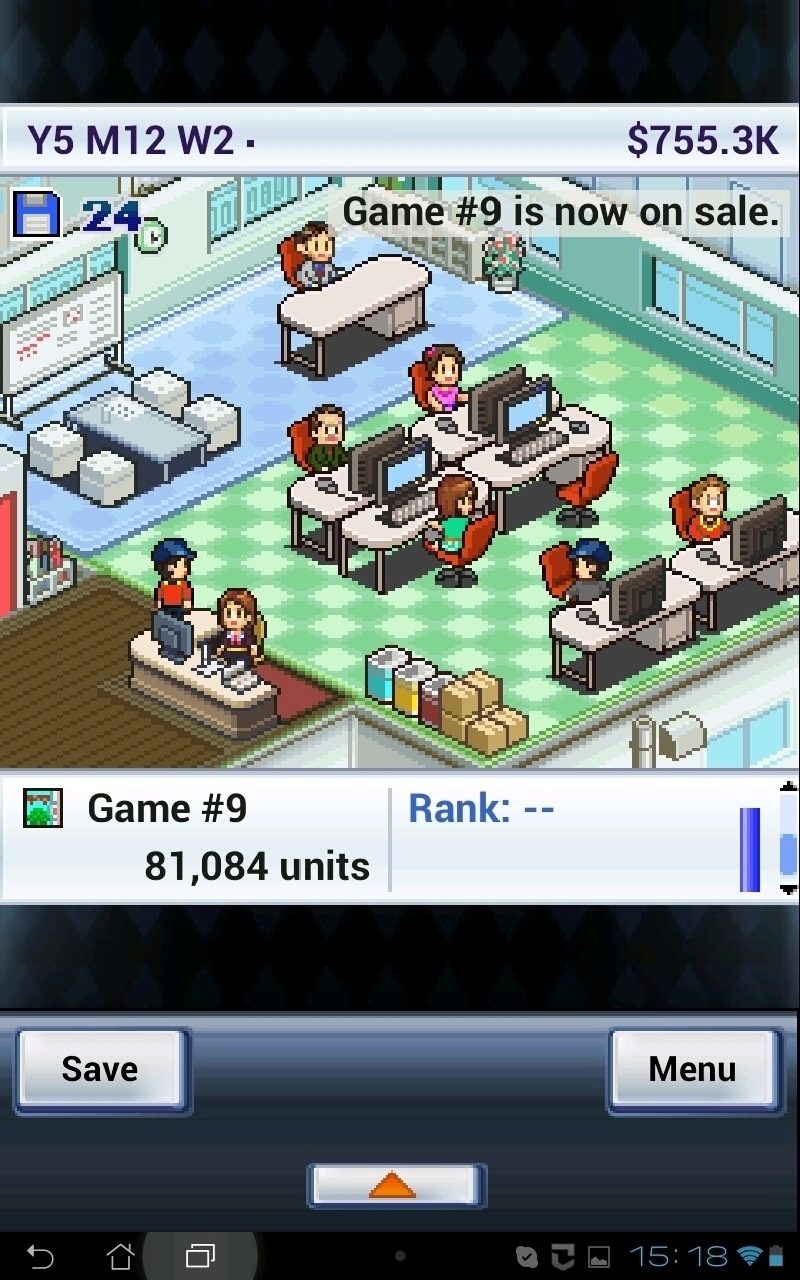Go back with the system back button
The image size is (800, 1280).
pyautogui.click(x=40, y=1256)
